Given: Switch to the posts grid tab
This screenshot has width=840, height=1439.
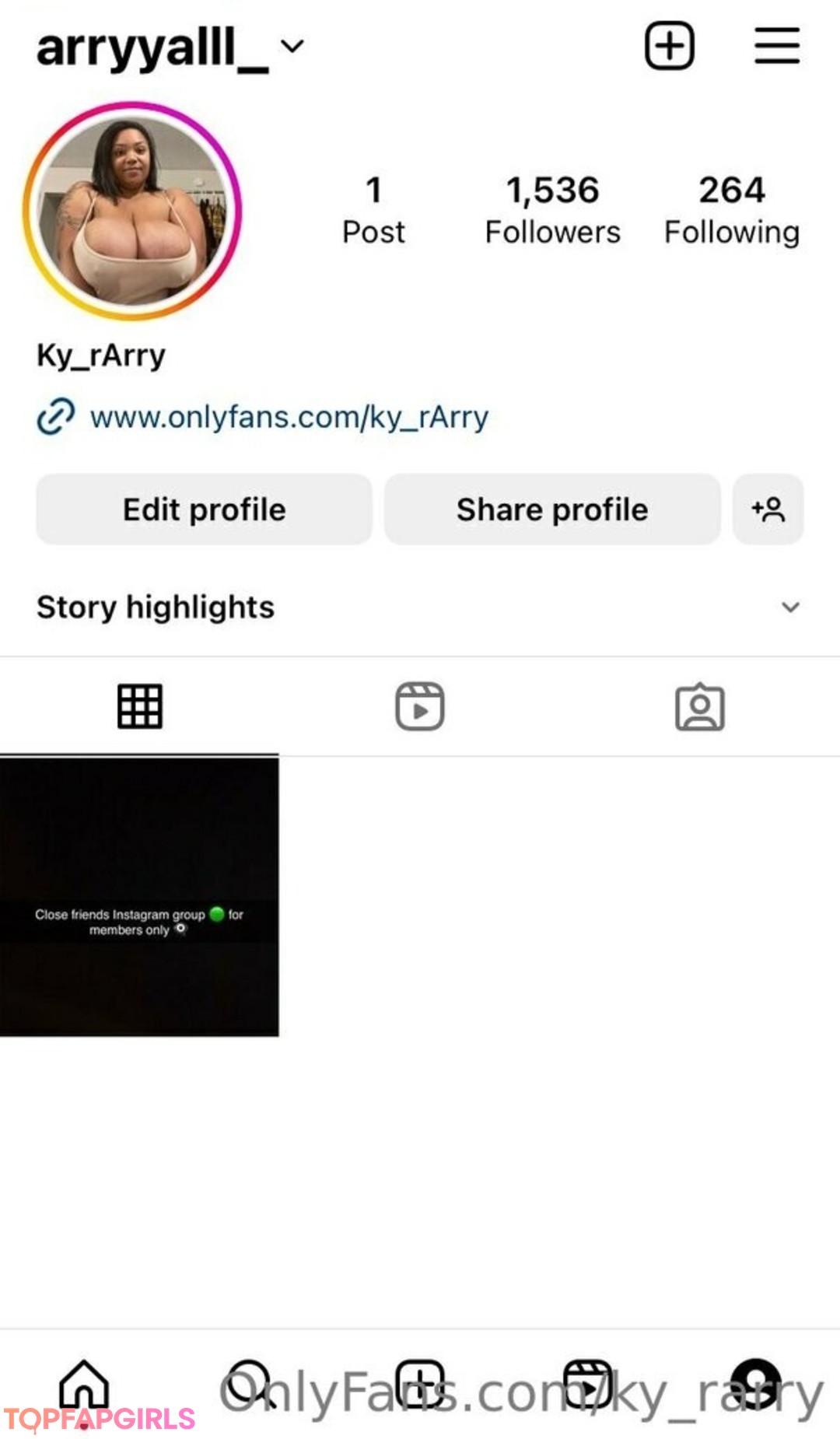Looking at the screenshot, I should (140, 706).
